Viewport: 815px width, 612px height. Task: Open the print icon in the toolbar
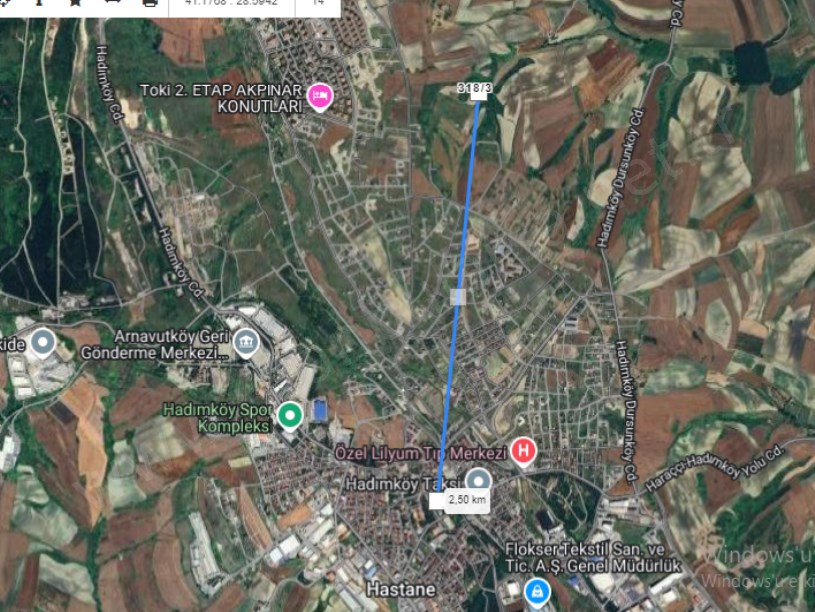(x=150, y=4)
